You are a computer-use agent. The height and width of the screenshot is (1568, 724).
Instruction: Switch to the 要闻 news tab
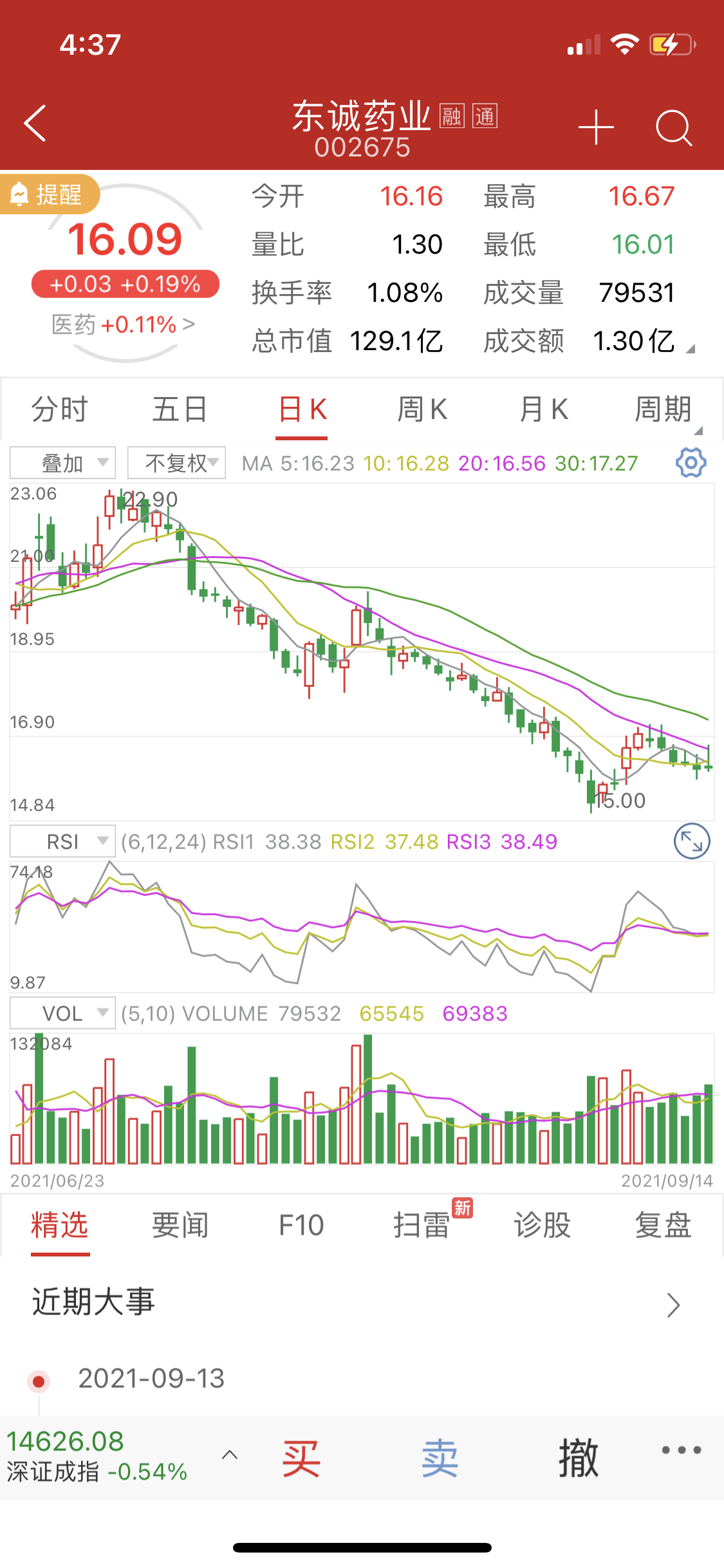[x=180, y=1225]
